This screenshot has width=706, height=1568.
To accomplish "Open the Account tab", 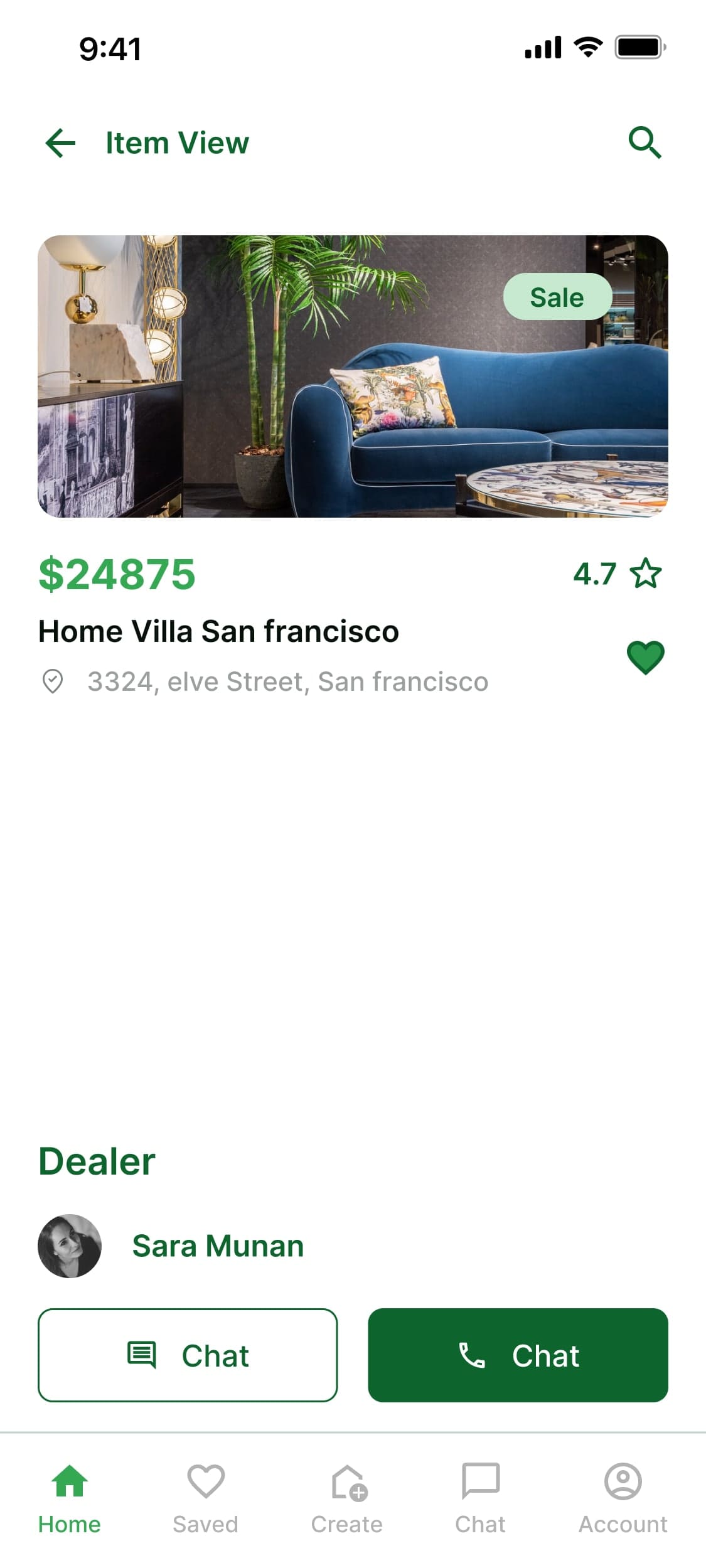I will (x=623, y=1499).
